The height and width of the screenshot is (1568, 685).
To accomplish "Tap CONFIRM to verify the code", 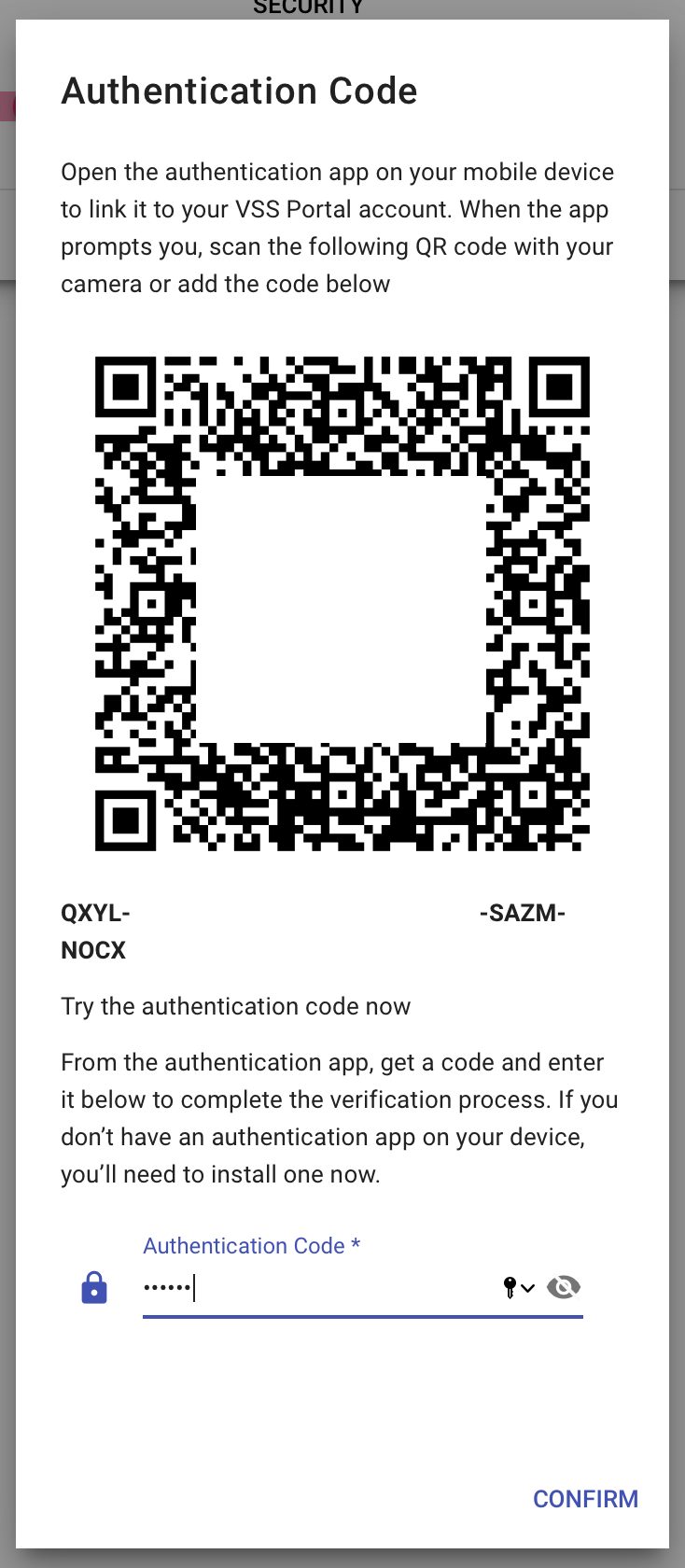I will coord(585,1499).
